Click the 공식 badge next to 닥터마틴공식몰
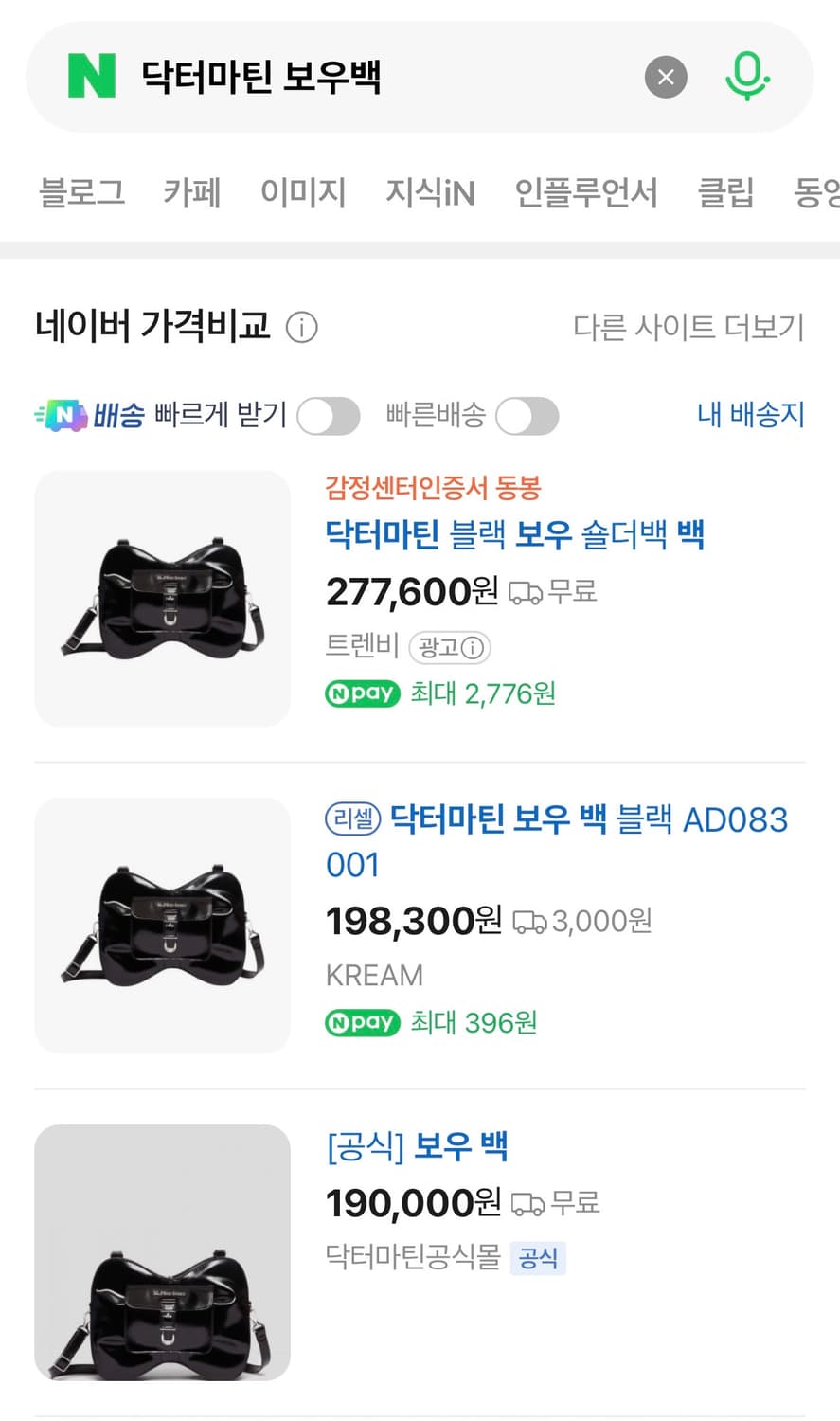840x1421 pixels. pyautogui.click(x=539, y=1258)
